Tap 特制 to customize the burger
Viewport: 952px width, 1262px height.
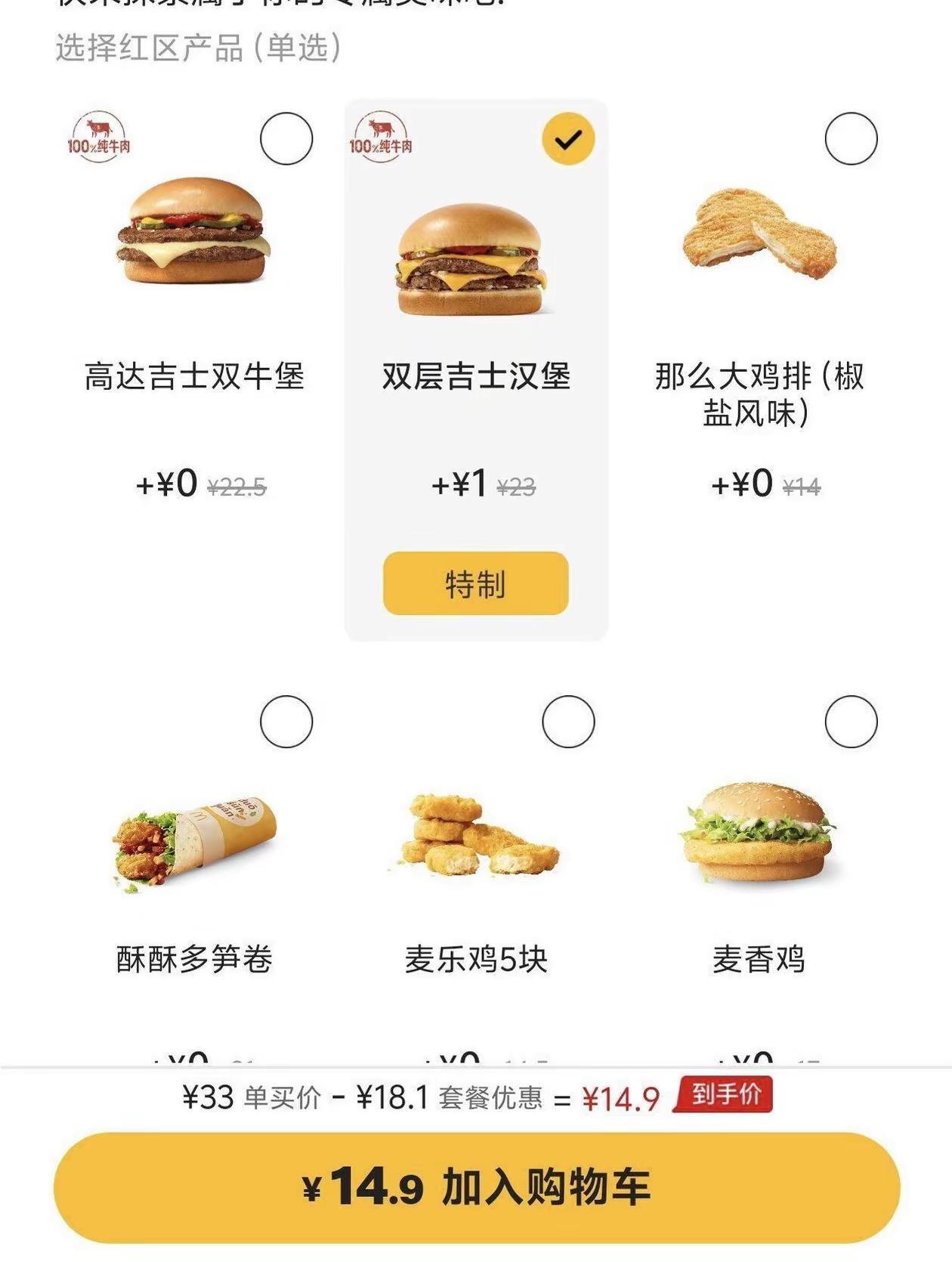pyautogui.click(x=475, y=583)
